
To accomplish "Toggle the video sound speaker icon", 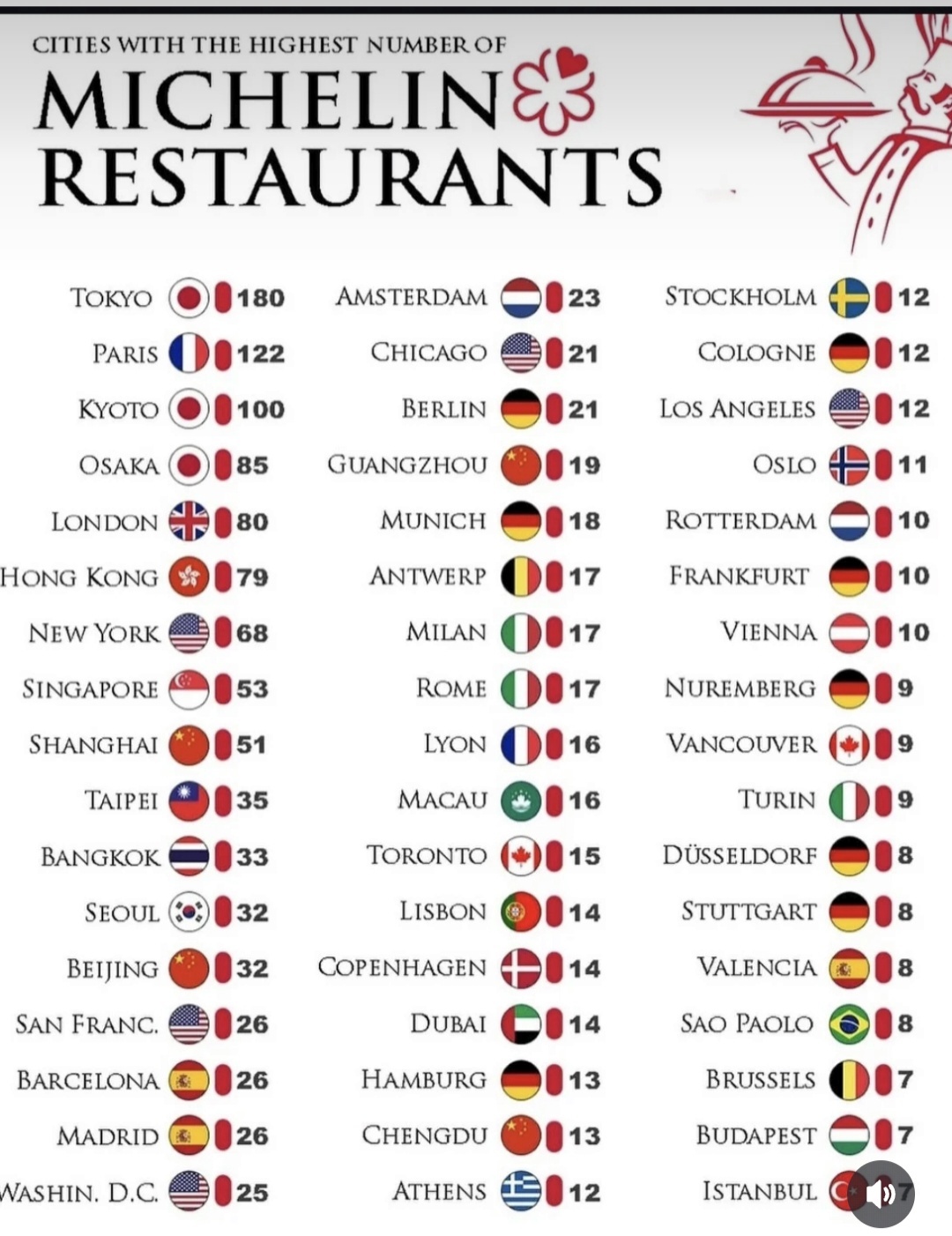I will point(881,1194).
